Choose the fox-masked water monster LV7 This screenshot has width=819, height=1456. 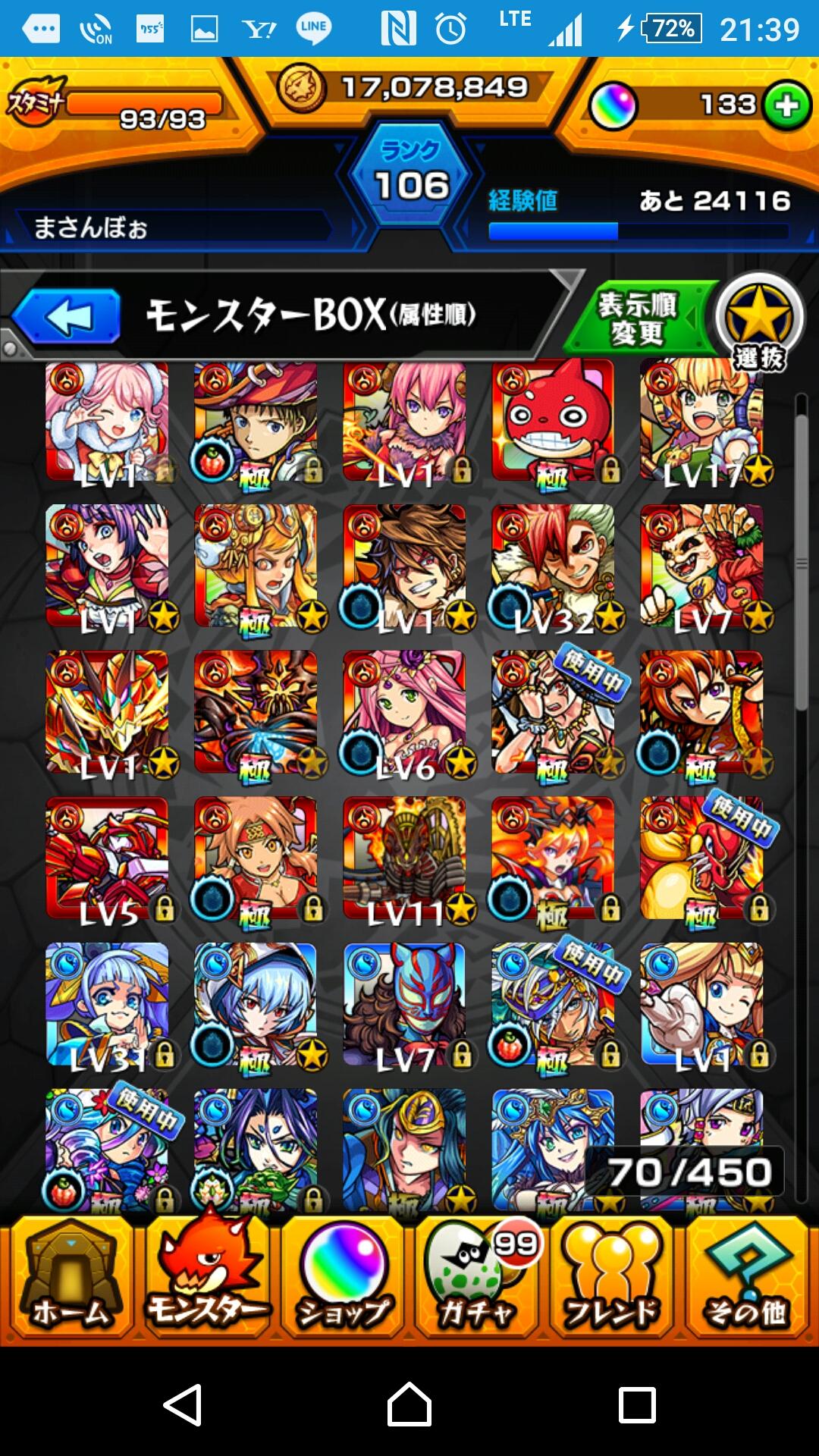405,1004
